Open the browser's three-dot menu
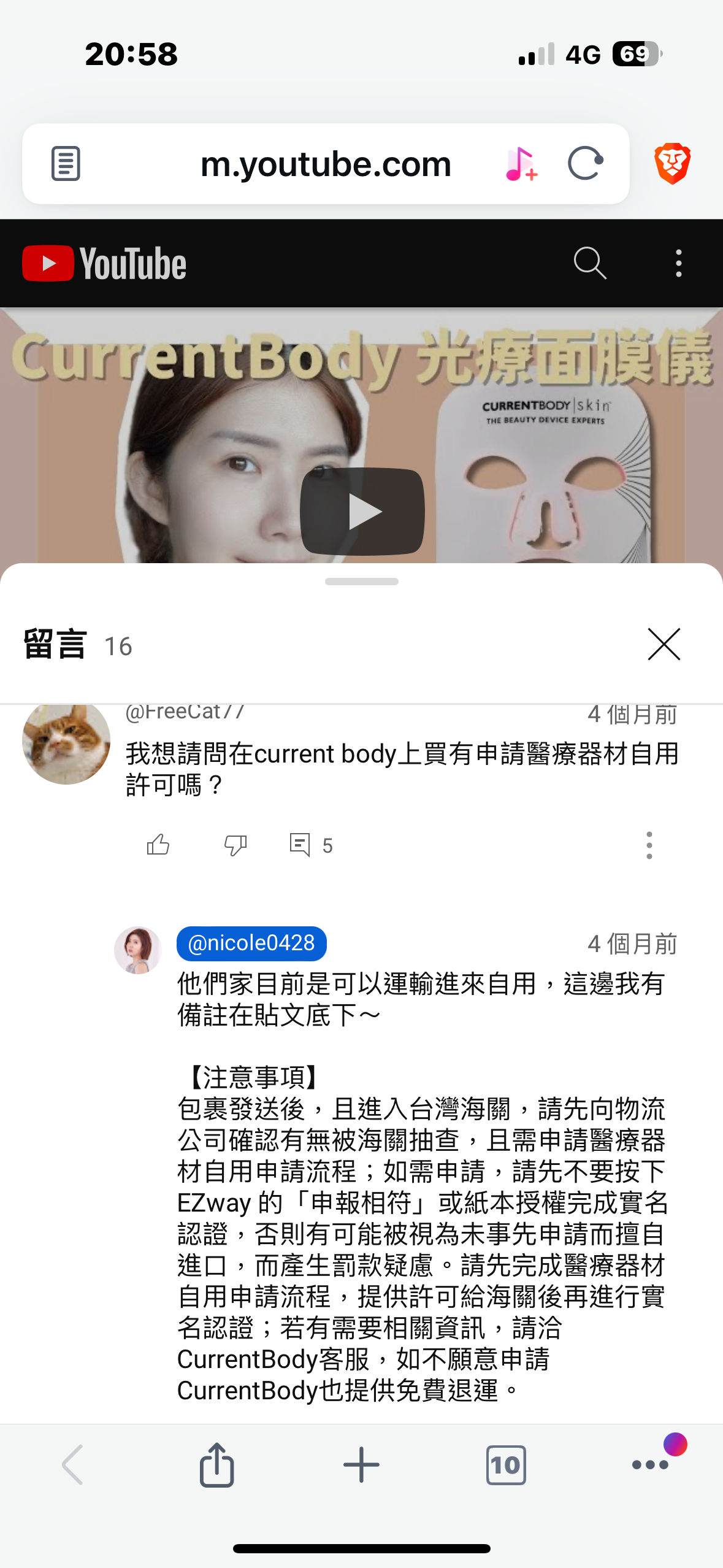The width and height of the screenshot is (723, 1568). [x=650, y=1465]
